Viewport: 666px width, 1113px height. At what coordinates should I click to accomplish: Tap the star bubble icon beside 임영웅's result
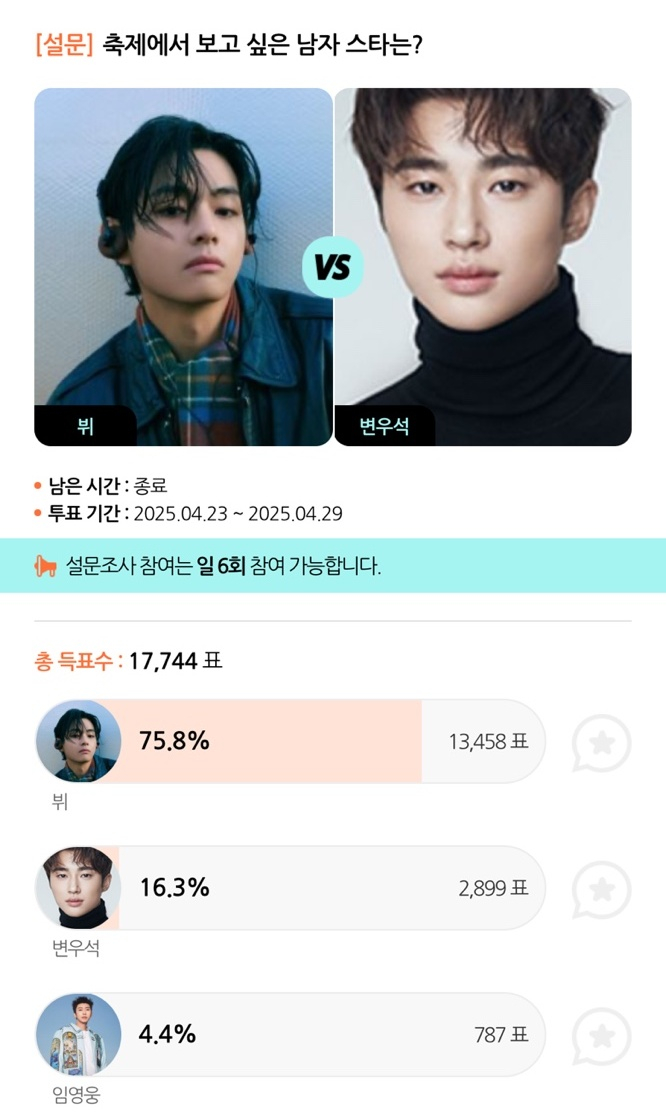coord(601,1034)
